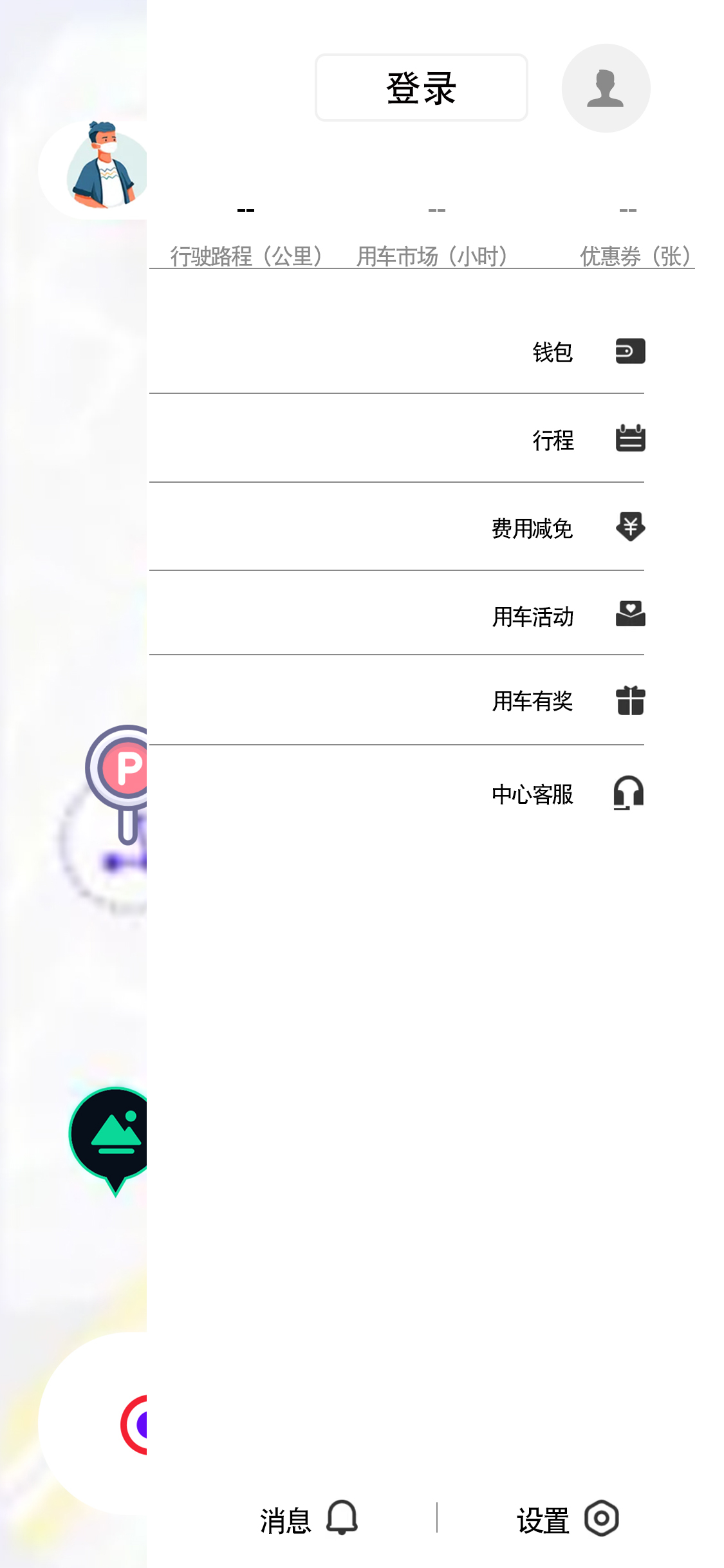Open the profile avatar icon
The height and width of the screenshot is (1568, 724).
pos(606,88)
